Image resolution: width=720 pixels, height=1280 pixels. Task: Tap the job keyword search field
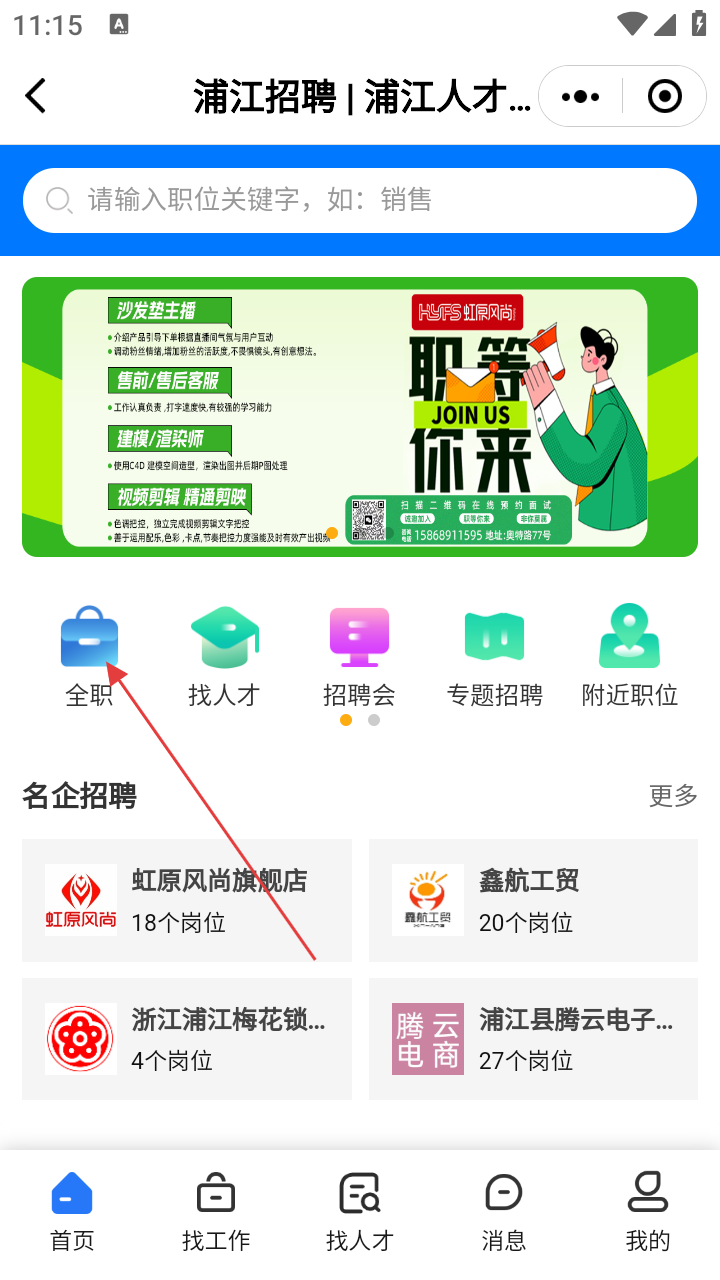click(360, 200)
